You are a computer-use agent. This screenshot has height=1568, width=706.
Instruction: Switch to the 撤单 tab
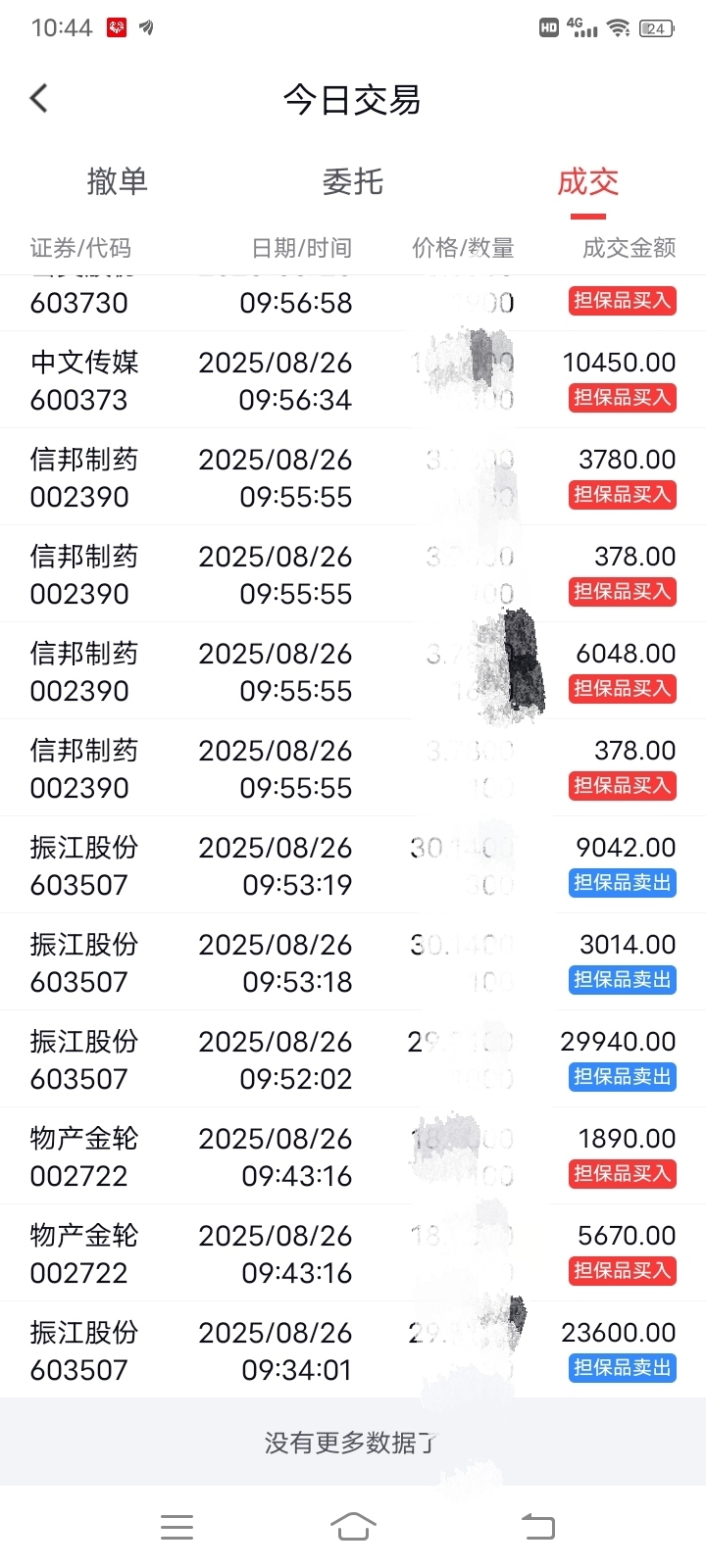tap(118, 181)
